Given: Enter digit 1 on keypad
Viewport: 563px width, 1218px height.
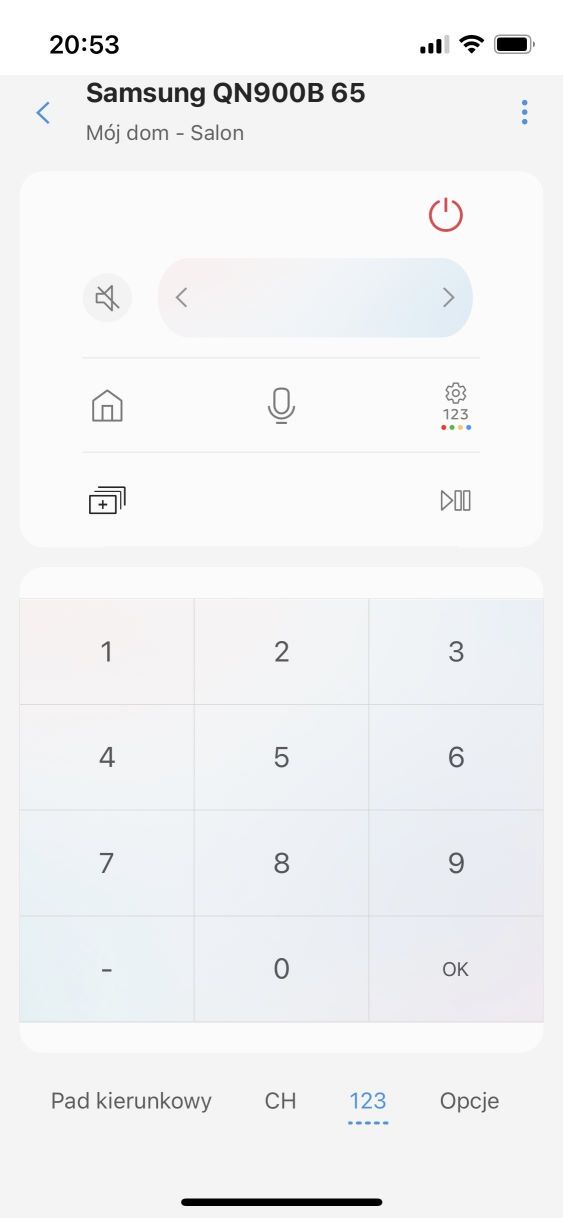Looking at the screenshot, I should pyautogui.click(x=107, y=652).
